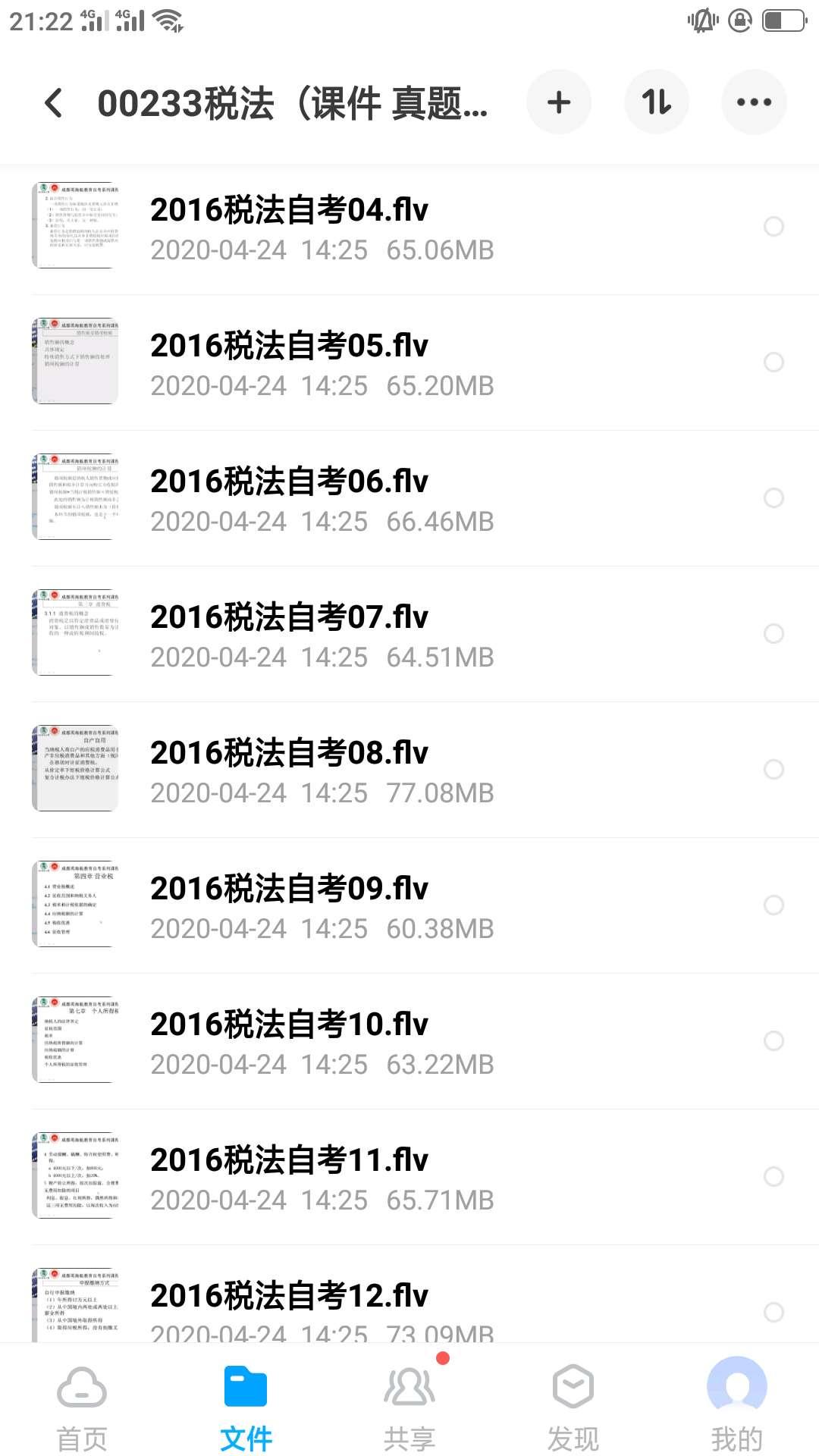The width and height of the screenshot is (819, 1456).
Task: Tap the sort order icon in the header
Action: (656, 102)
